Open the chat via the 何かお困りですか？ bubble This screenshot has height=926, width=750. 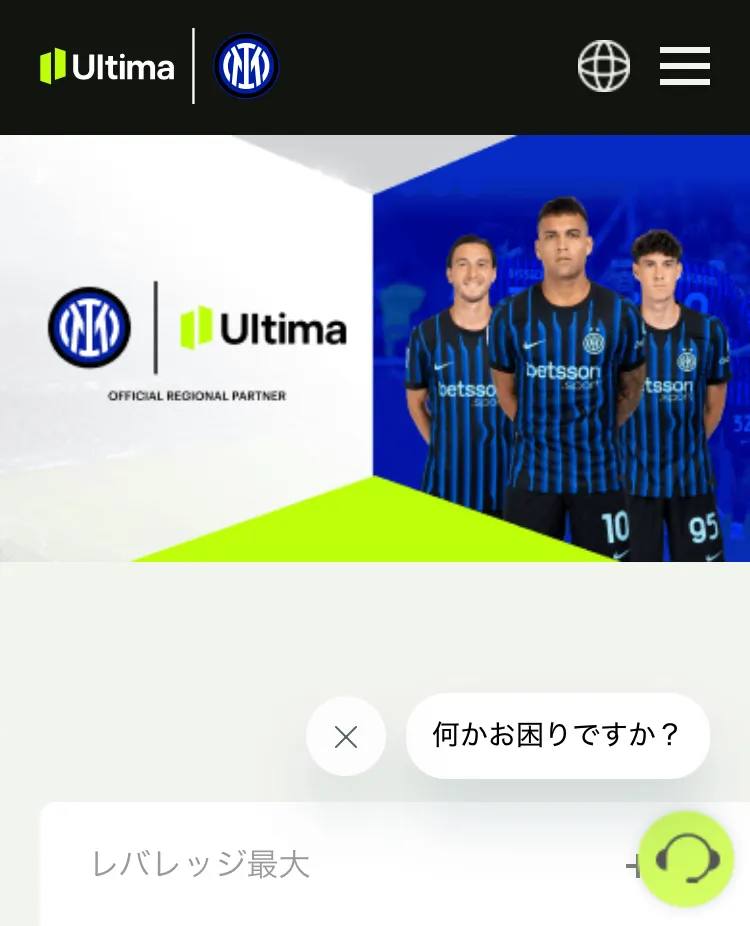pos(557,734)
